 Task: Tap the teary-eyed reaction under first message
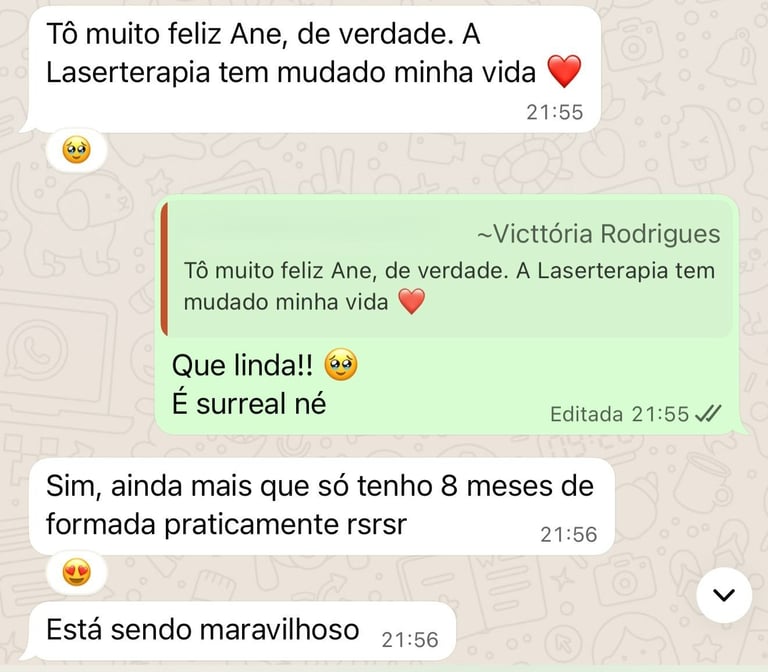click(x=76, y=150)
